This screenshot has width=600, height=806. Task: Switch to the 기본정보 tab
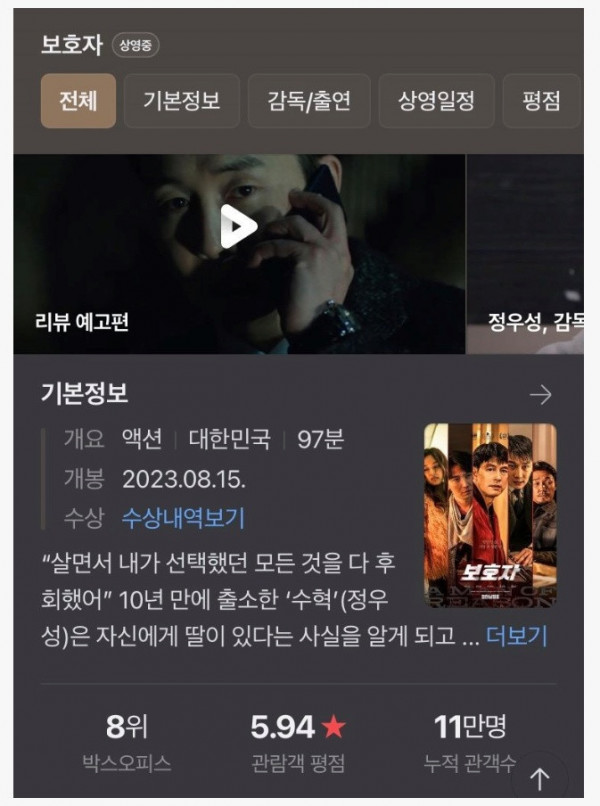[181, 101]
